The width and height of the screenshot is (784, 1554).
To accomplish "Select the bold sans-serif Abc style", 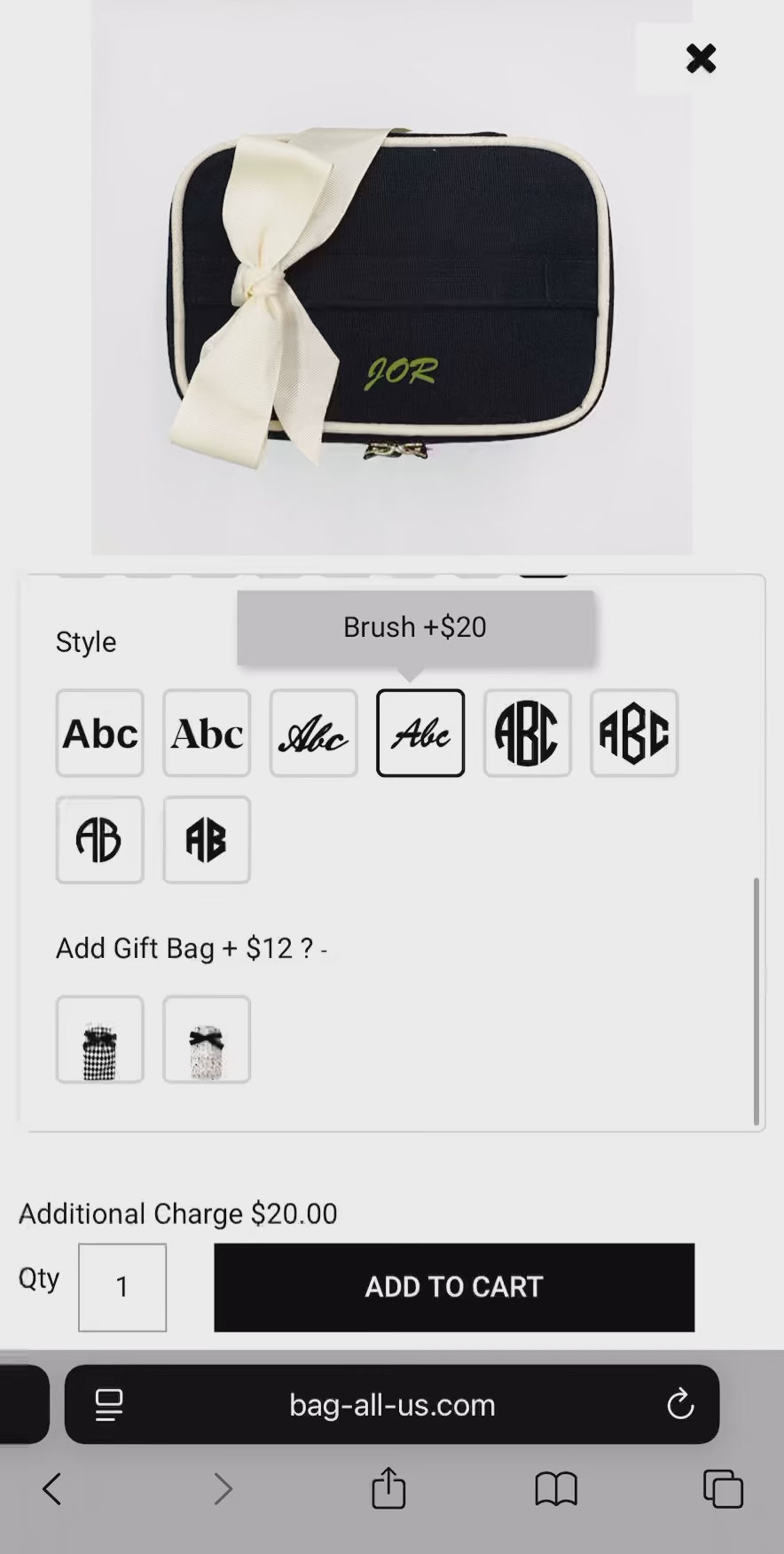I will [100, 733].
